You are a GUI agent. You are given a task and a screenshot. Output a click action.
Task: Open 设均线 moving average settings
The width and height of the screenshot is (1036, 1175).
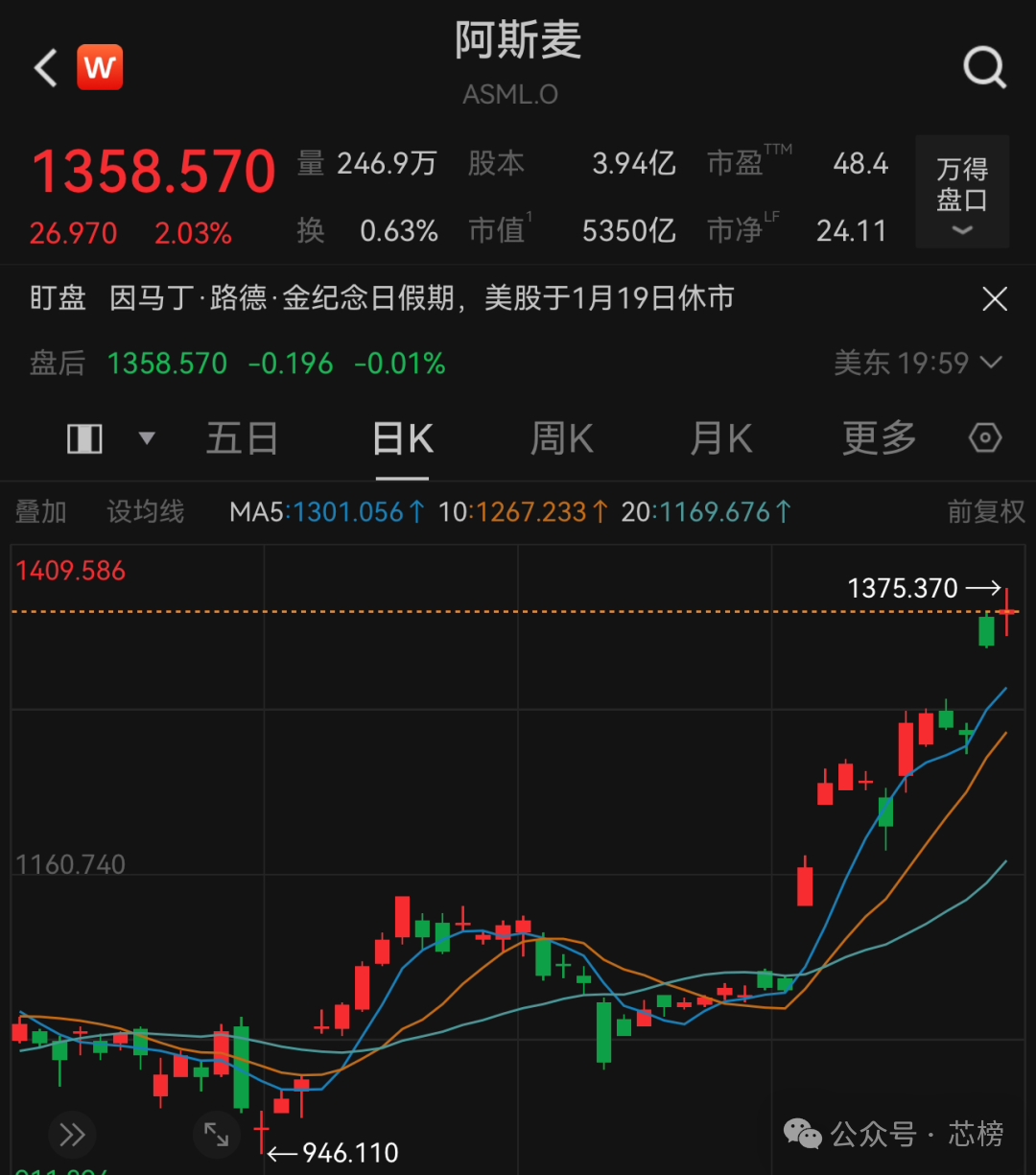145,512
